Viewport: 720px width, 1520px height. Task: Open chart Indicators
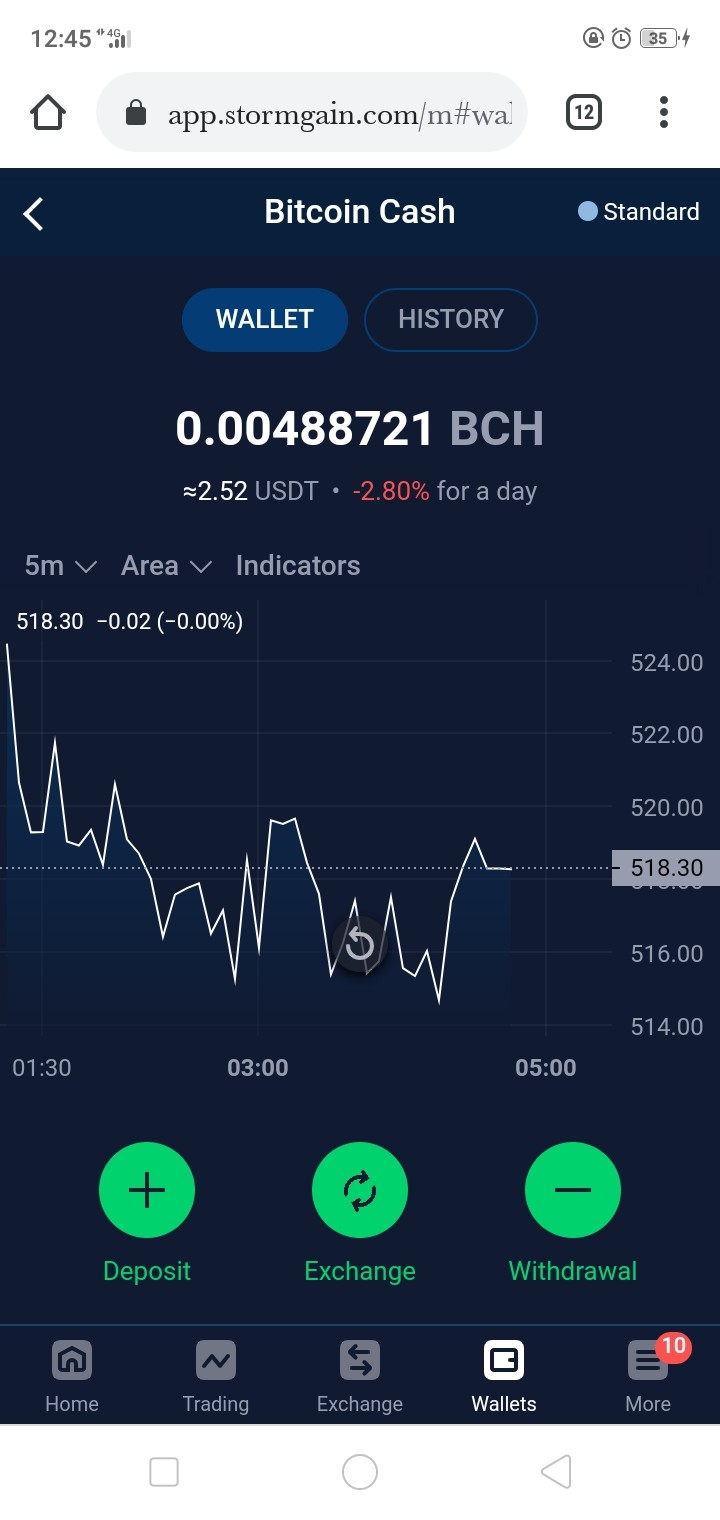(298, 566)
